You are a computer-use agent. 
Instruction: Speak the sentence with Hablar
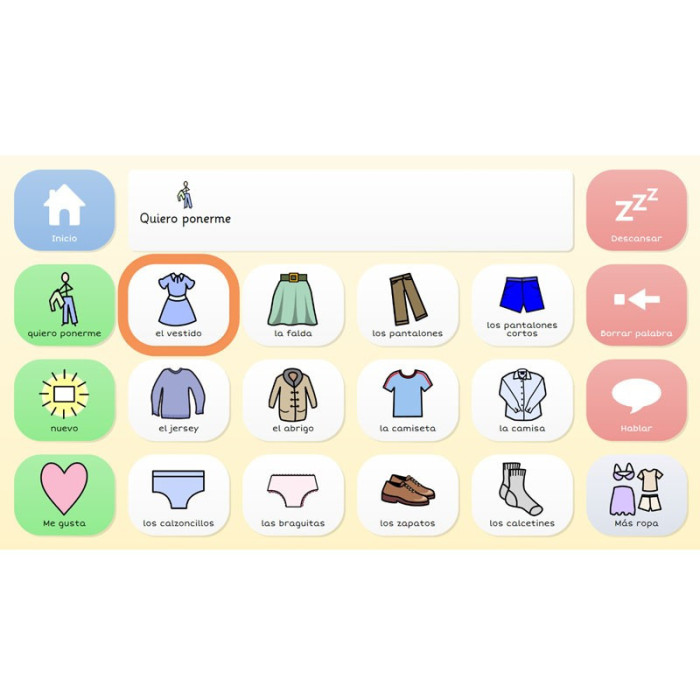[x=636, y=400]
